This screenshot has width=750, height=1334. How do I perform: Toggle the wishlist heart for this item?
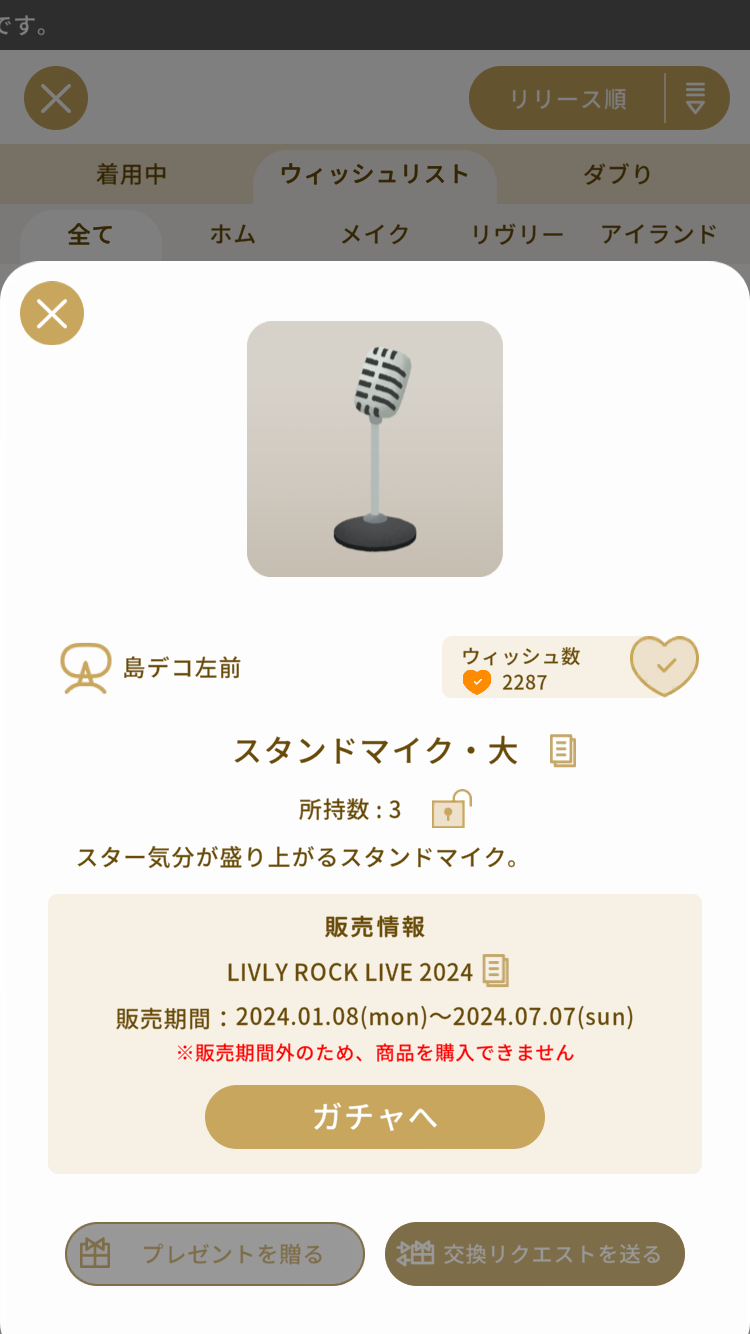pos(664,666)
